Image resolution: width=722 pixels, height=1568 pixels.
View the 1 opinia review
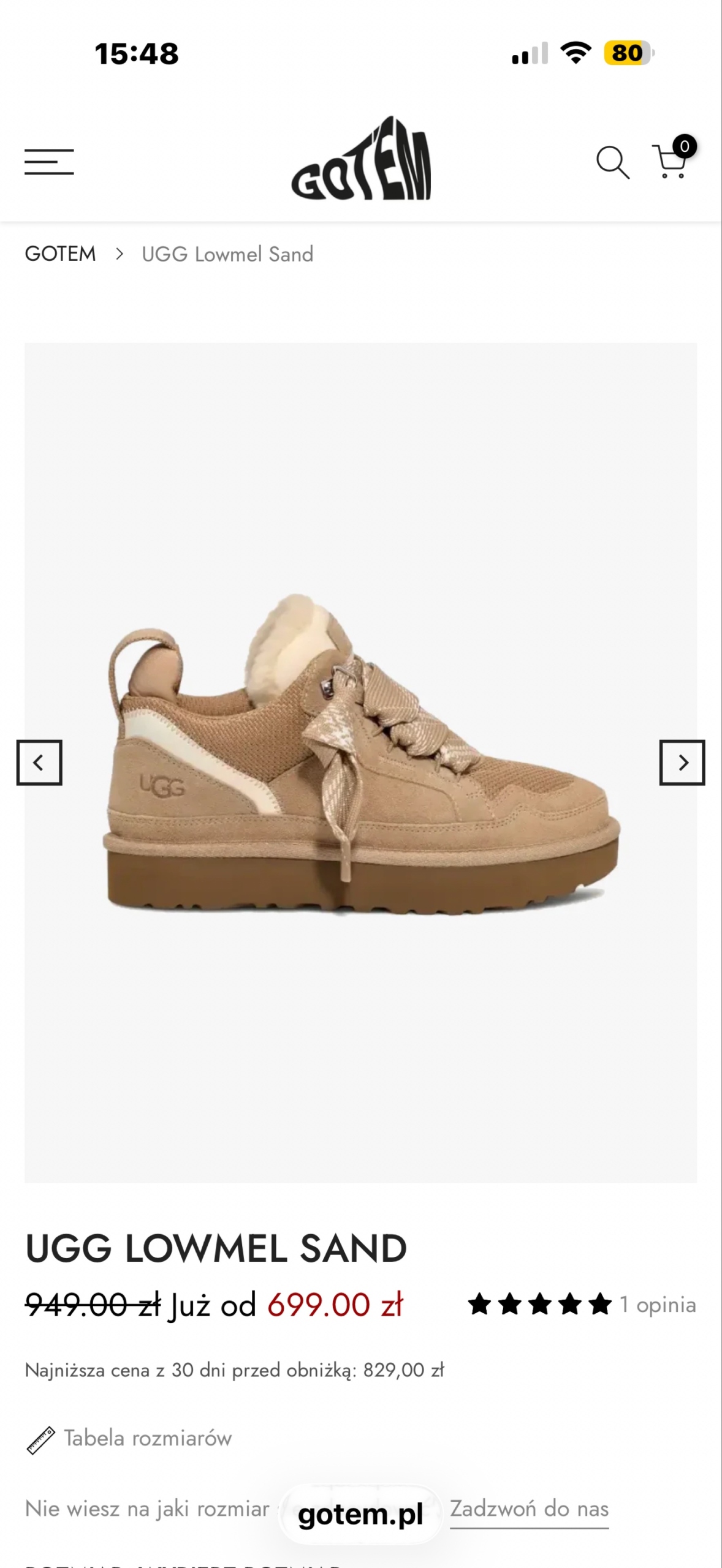click(x=657, y=1305)
